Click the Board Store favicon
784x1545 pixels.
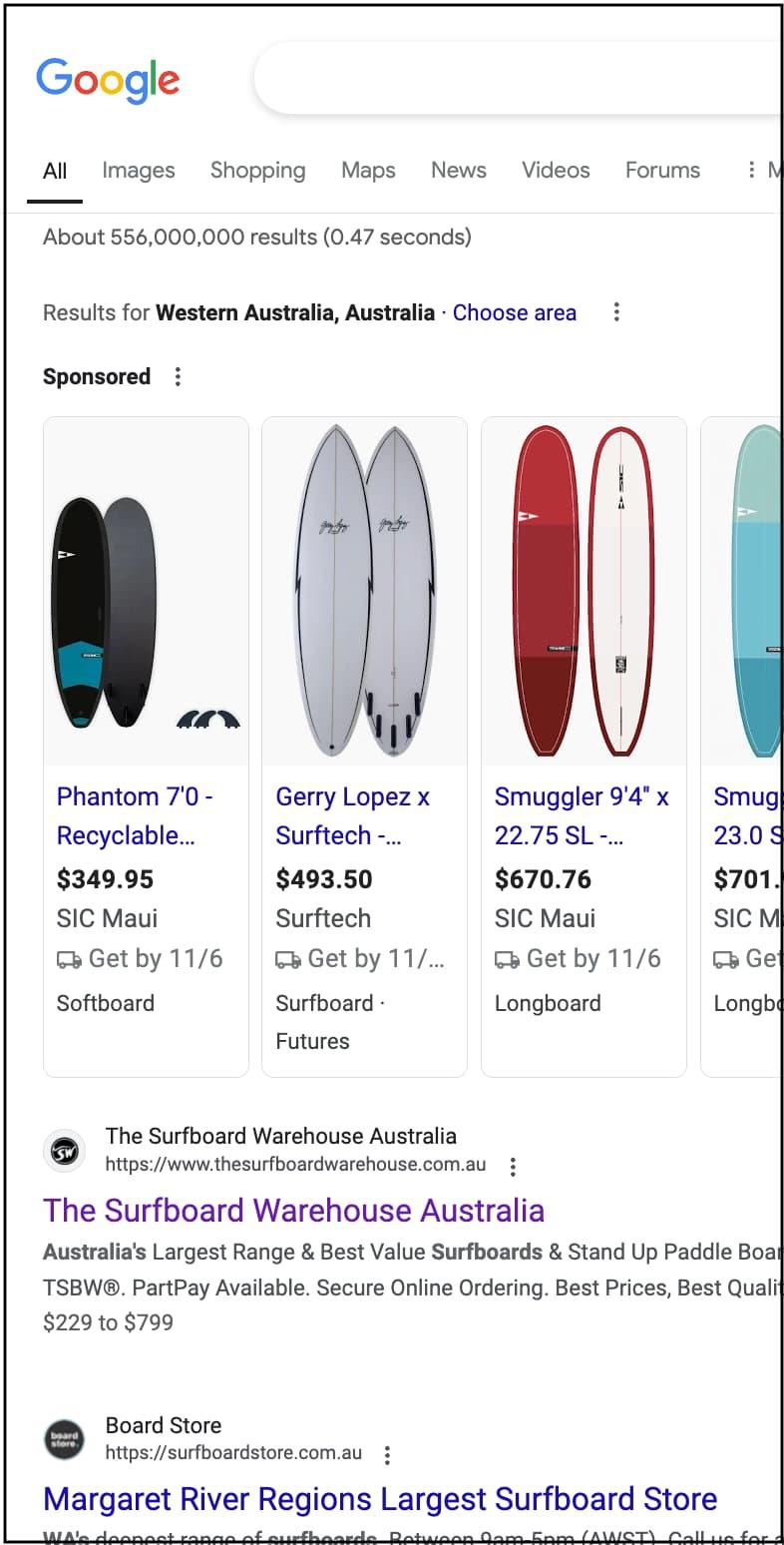coord(65,1440)
